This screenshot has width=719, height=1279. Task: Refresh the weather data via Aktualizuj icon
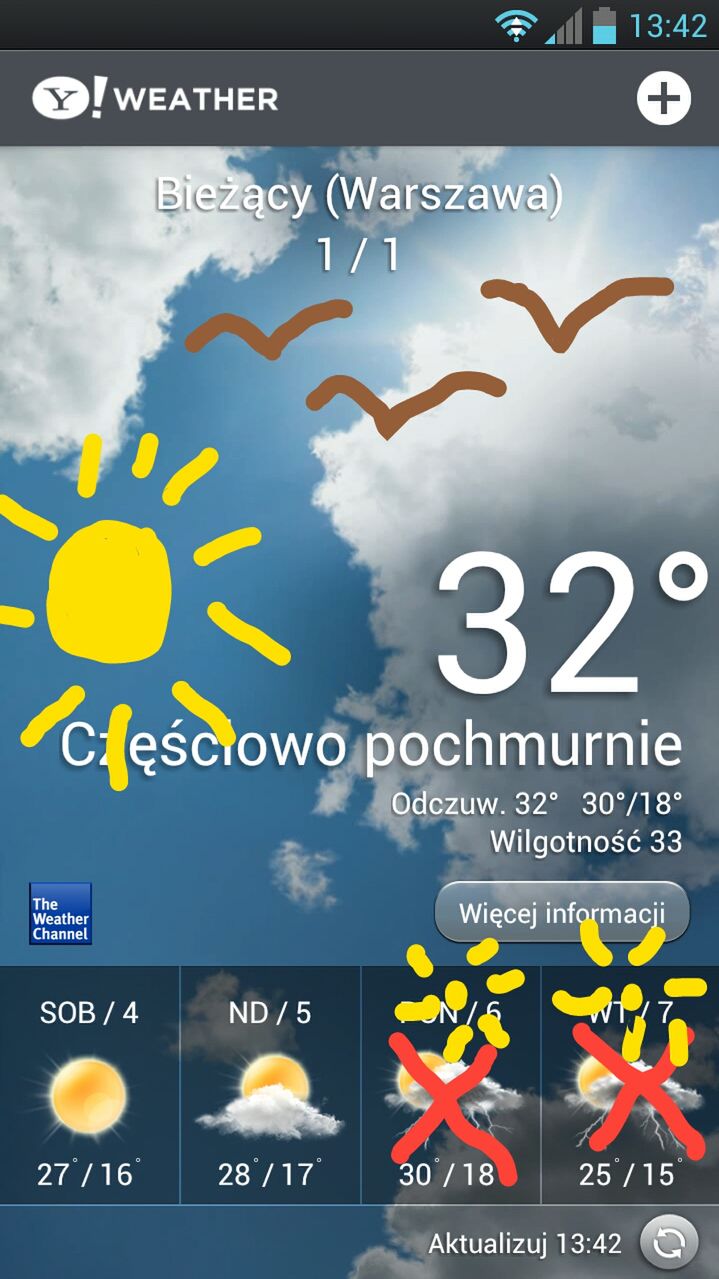click(668, 1243)
